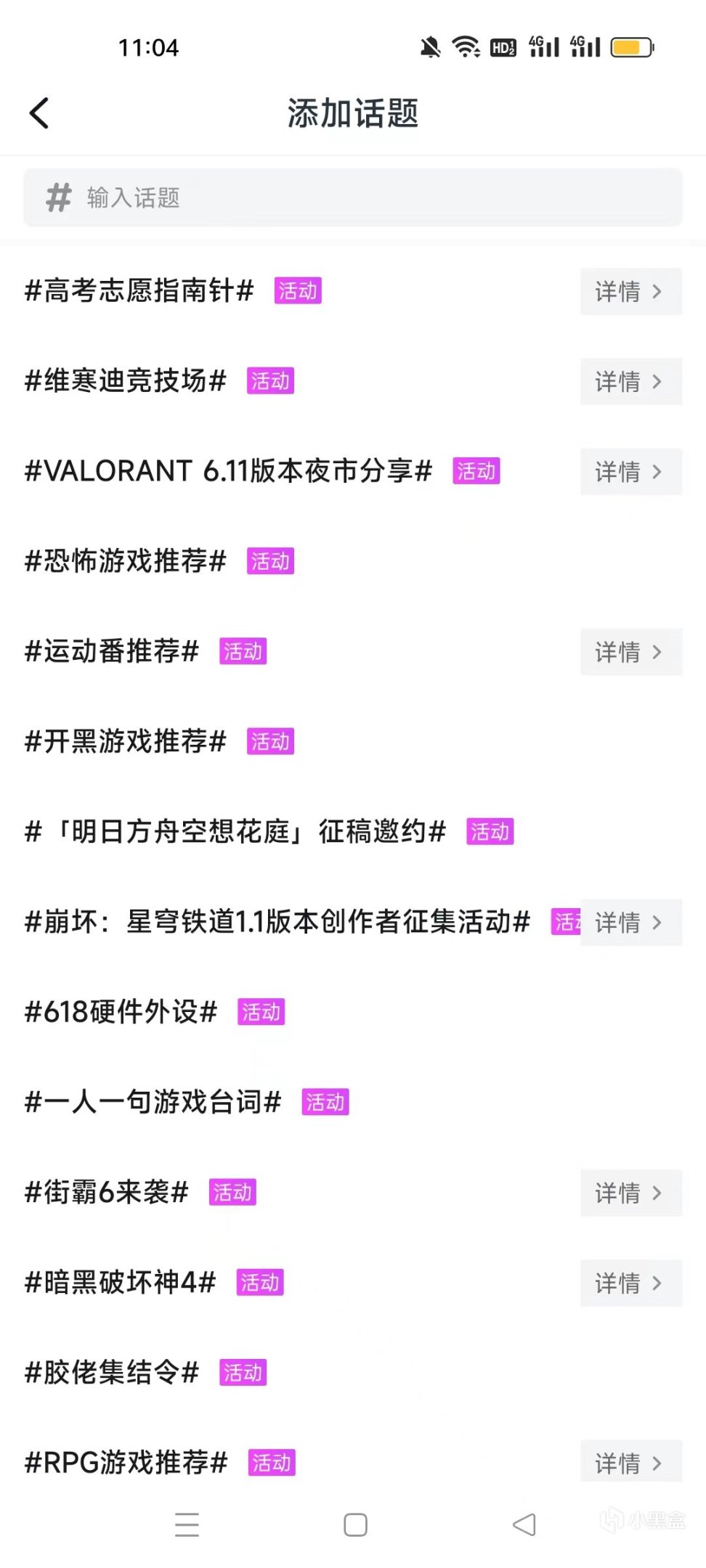The width and height of the screenshot is (706, 1568).
Task: Select the #开黑游戏推荐# topic
Action: [126, 742]
